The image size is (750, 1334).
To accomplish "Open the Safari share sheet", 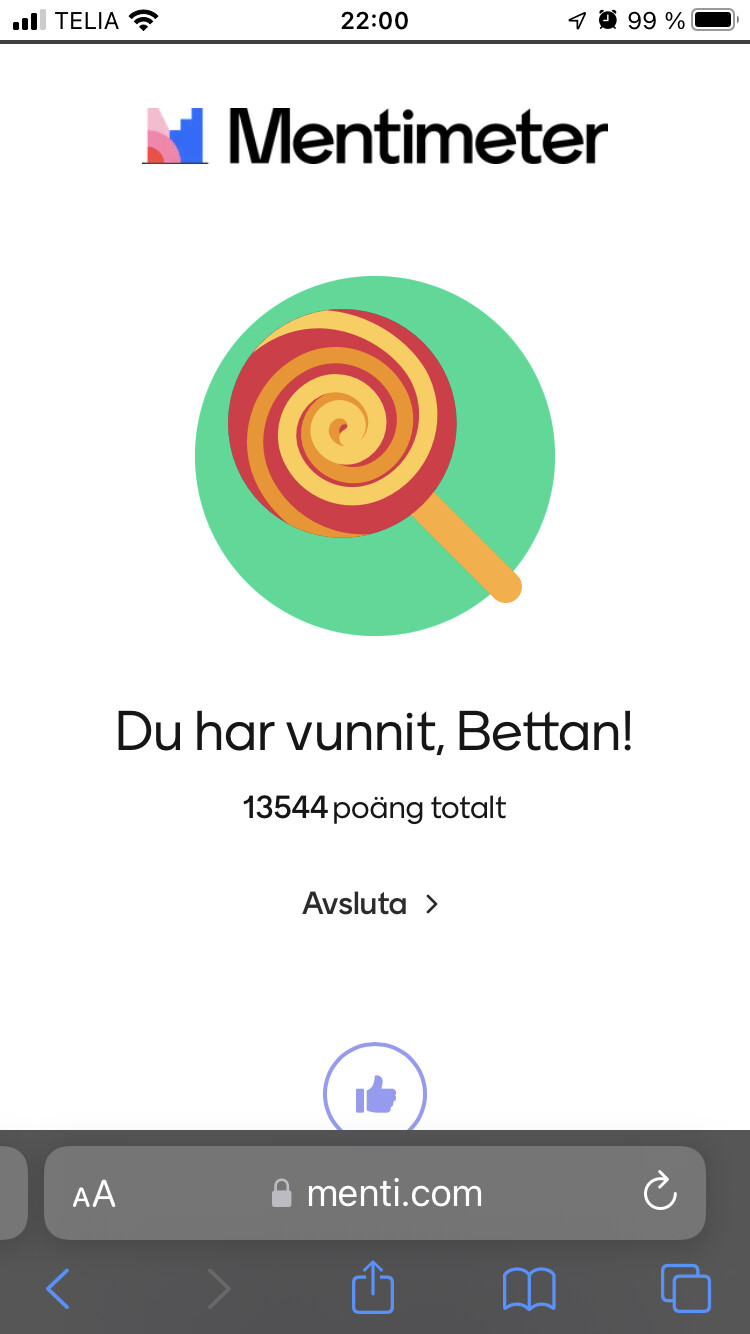I will [x=373, y=1288].
